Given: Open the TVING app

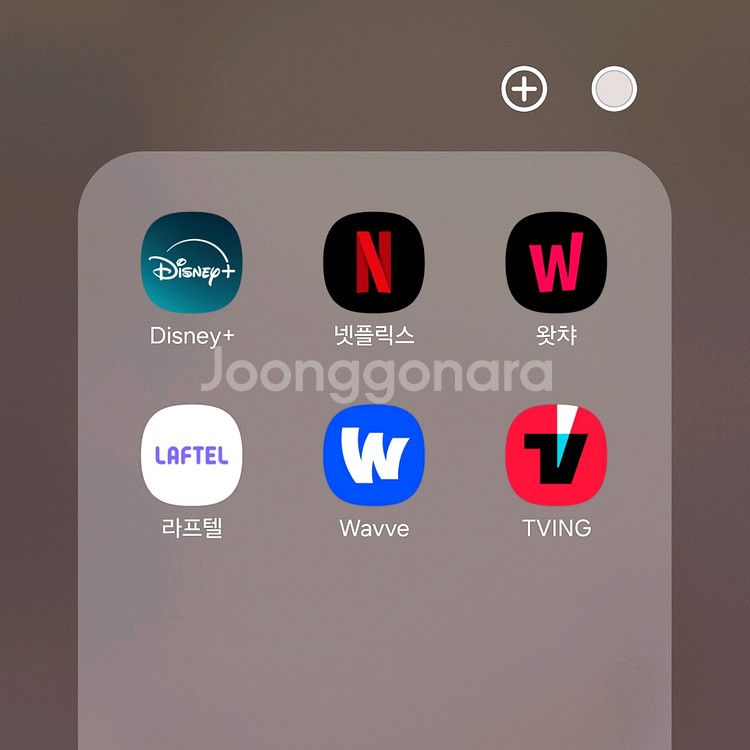Looking at the screenshot, I should pyautogui.click(x=556, y=455).
